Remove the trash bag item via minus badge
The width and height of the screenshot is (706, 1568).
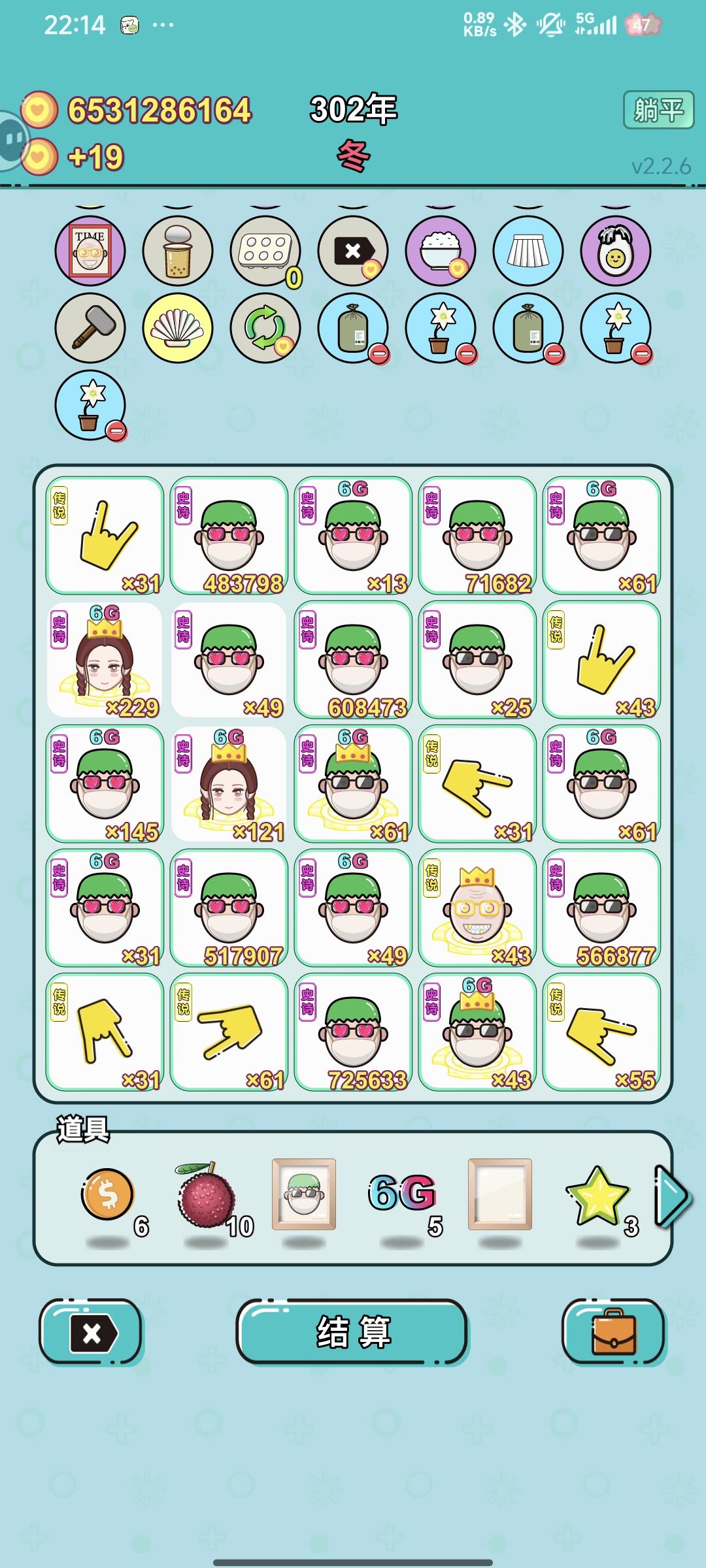pos(379,353)
